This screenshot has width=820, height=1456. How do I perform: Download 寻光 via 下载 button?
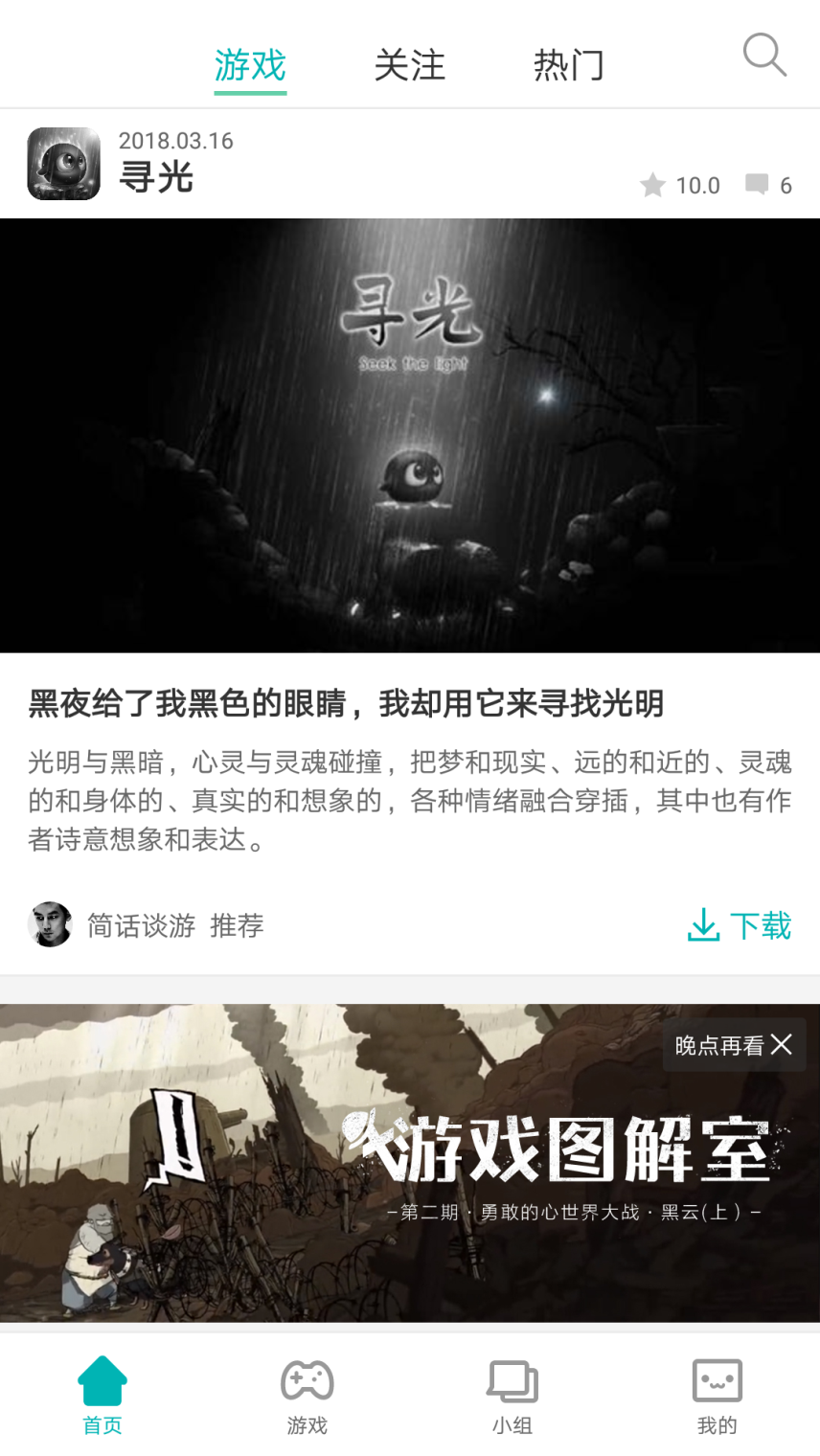pyautogui.click(x=740, y=925)
